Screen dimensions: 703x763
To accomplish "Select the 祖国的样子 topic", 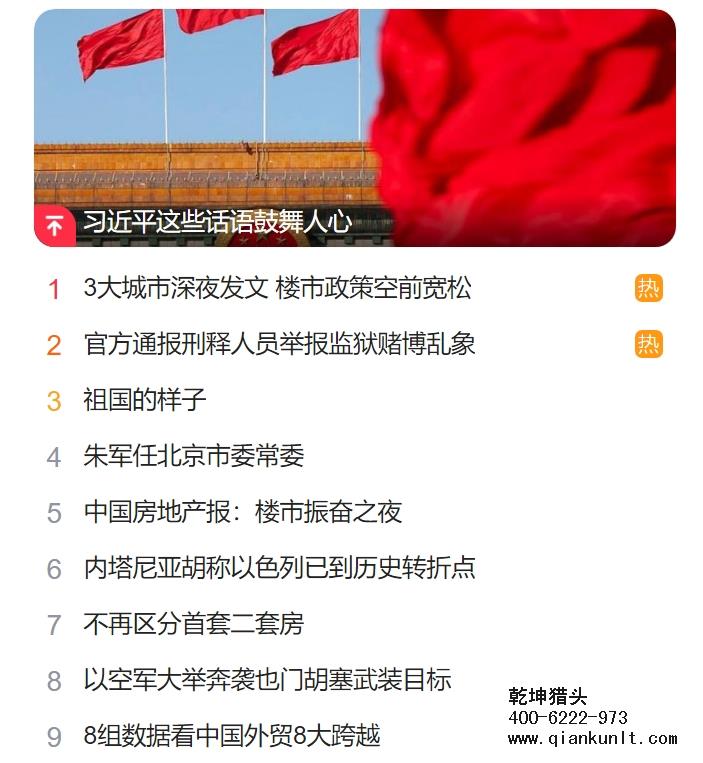I will (x=145, y=401).
